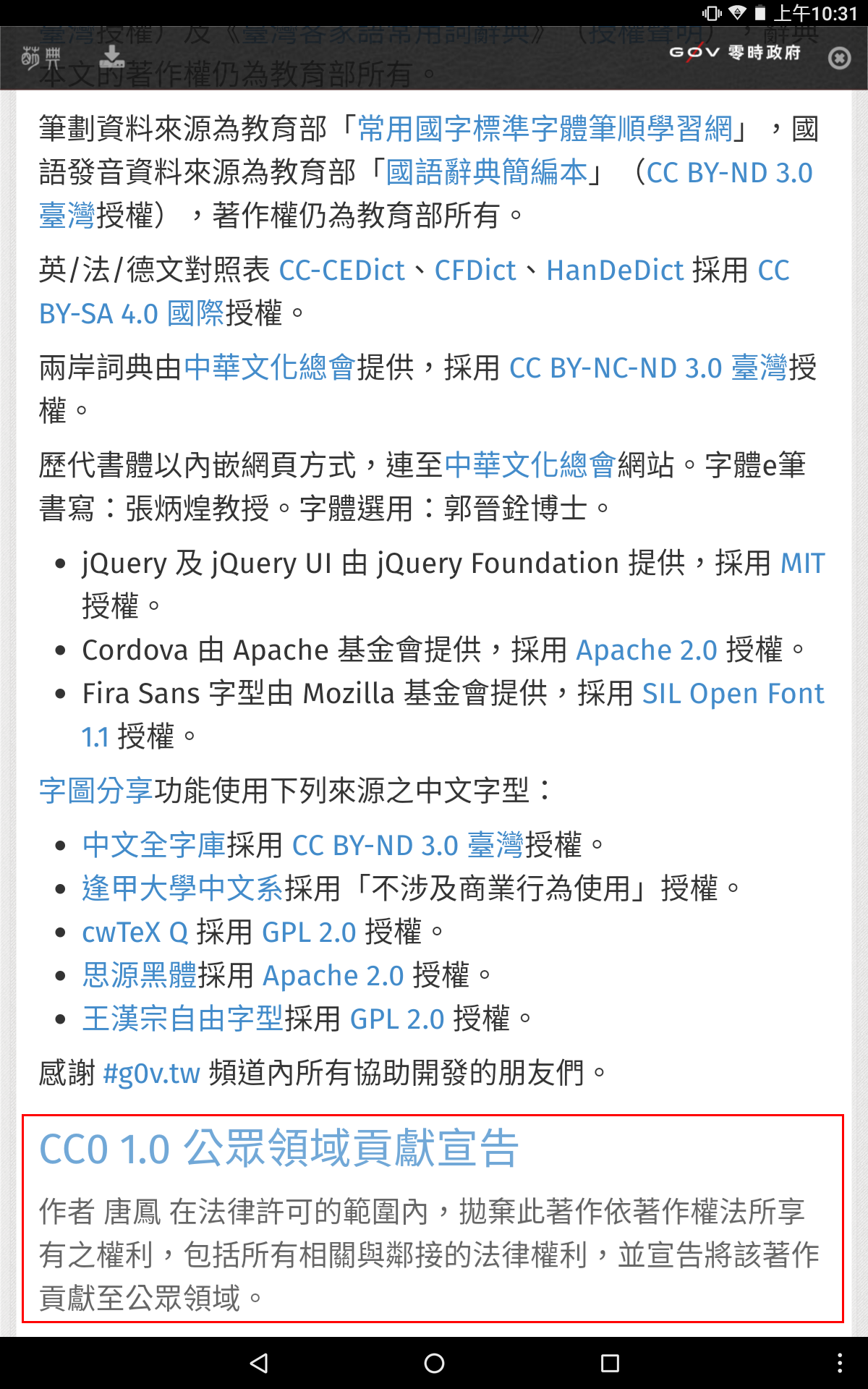Screen dimensions: 868x1389
Task: Open CC0 1.0 公眾領域貢獻宣告 link
Action: [278, 1149]
